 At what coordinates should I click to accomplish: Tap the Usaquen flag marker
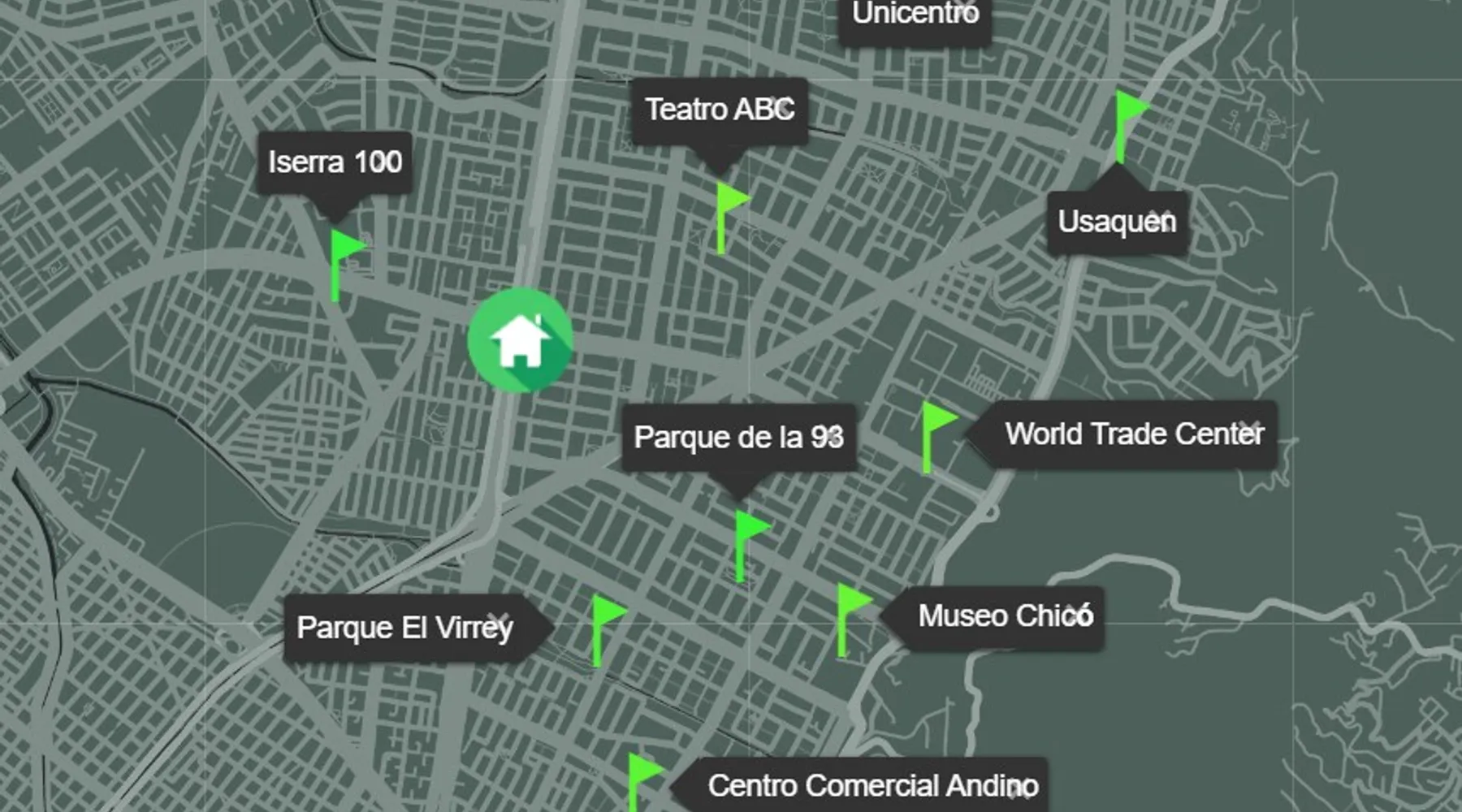click(1127, 122)
